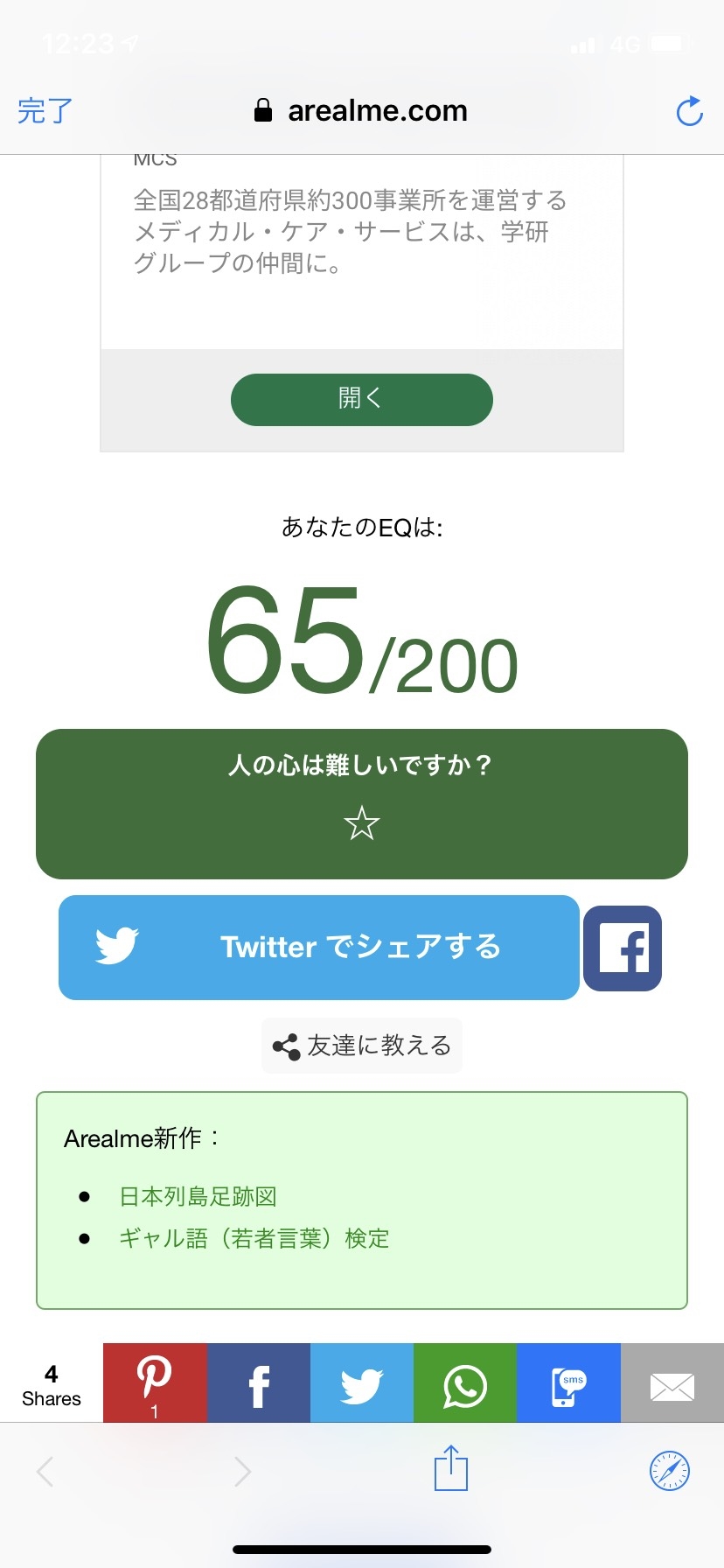Tweet from the bottom share bar
This screenshot has width=724, height=1568.
(x=362, y=1382)
